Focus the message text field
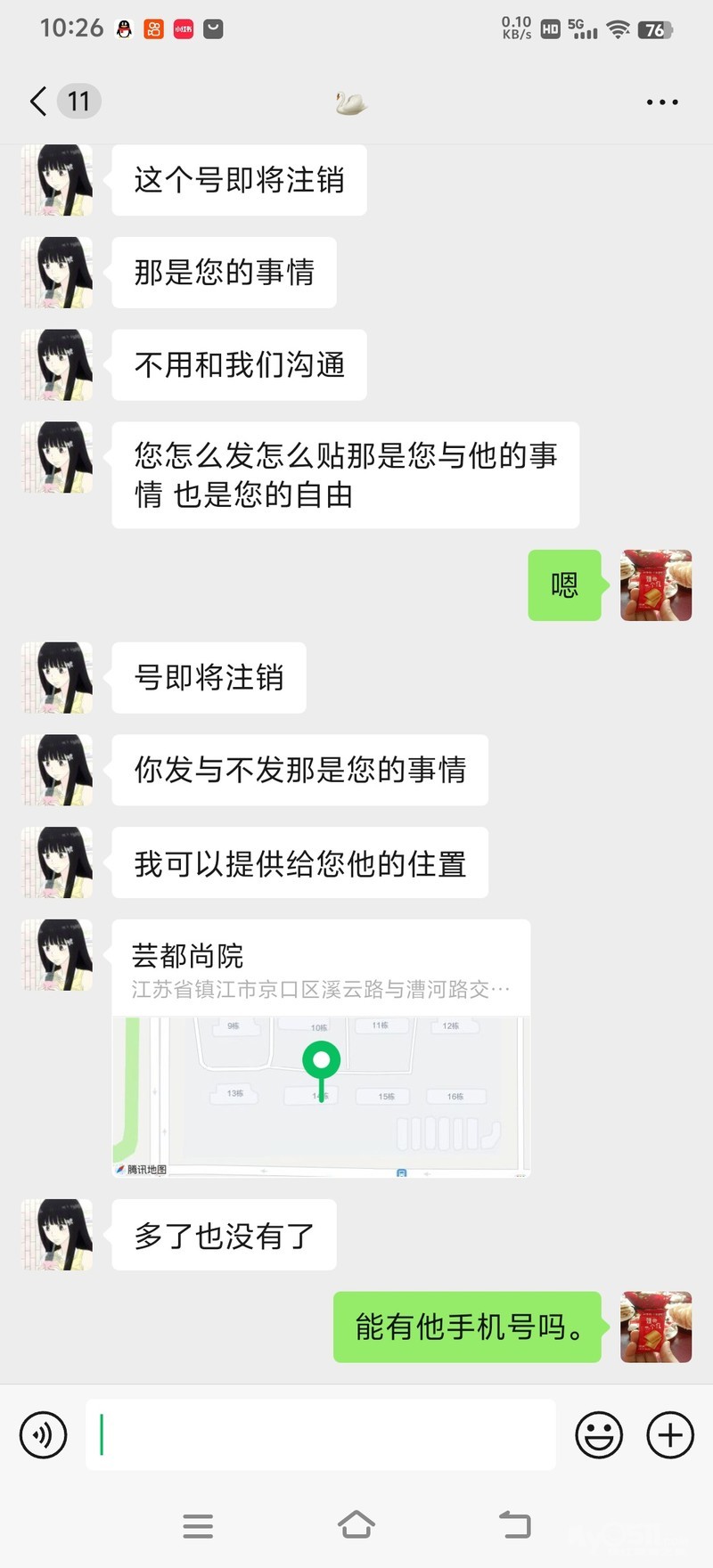This screenshot has width=713, height=1568. (x=321, y=1435)
